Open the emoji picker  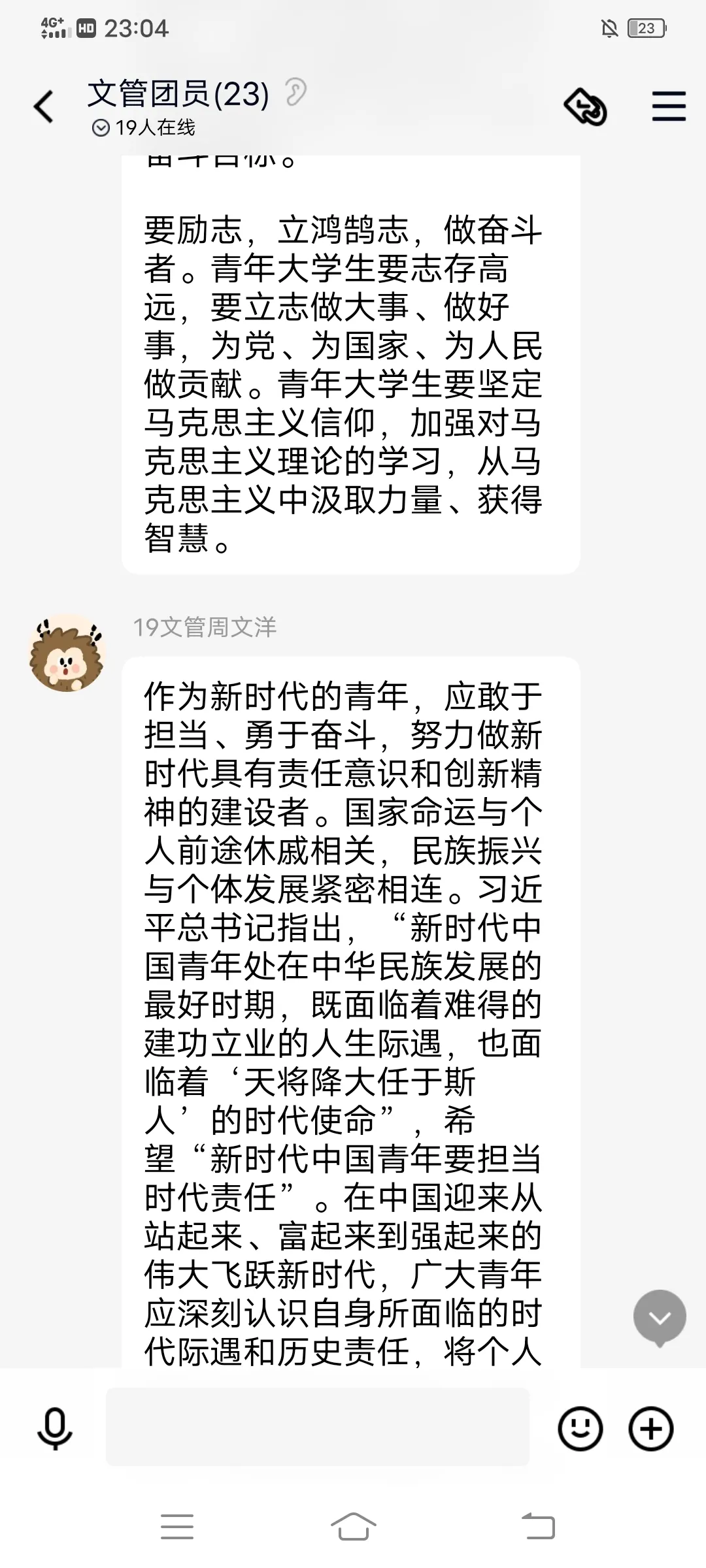[x=580, y=1429]
